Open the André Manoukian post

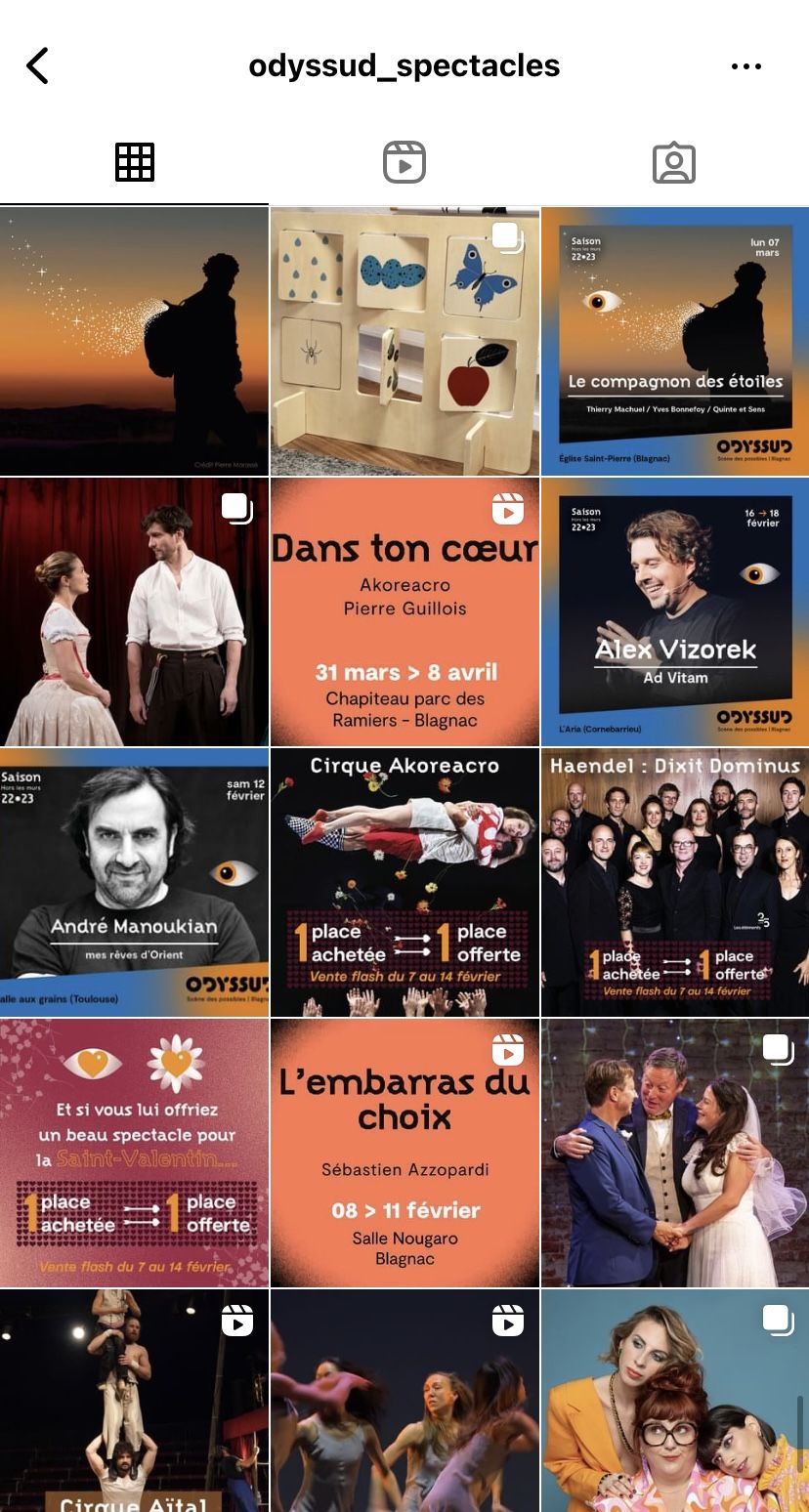click(x=134, y=882)
